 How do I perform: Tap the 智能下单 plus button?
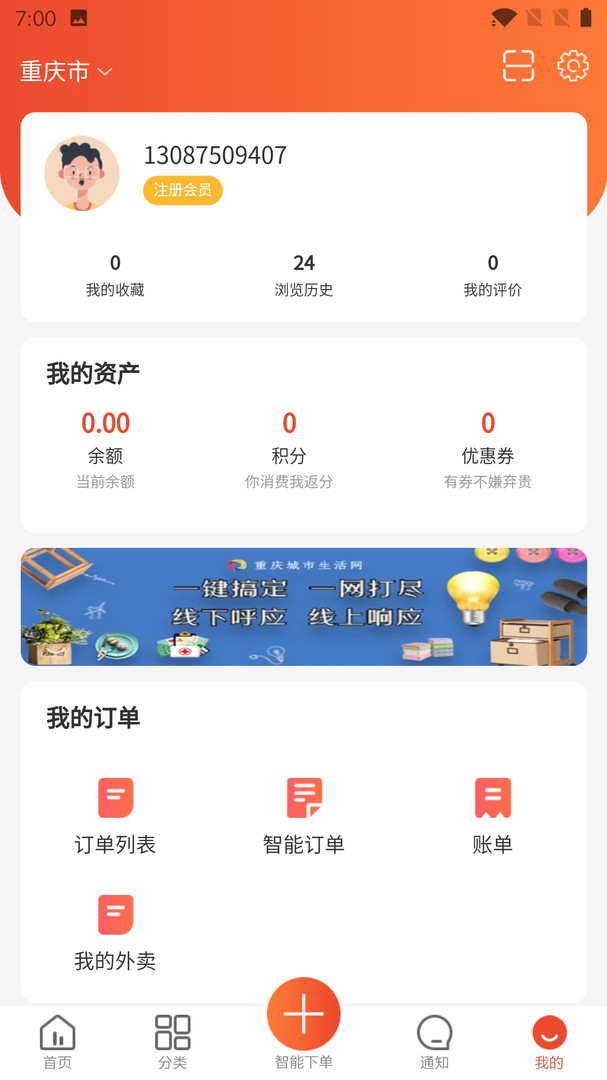coord(304,1016)
